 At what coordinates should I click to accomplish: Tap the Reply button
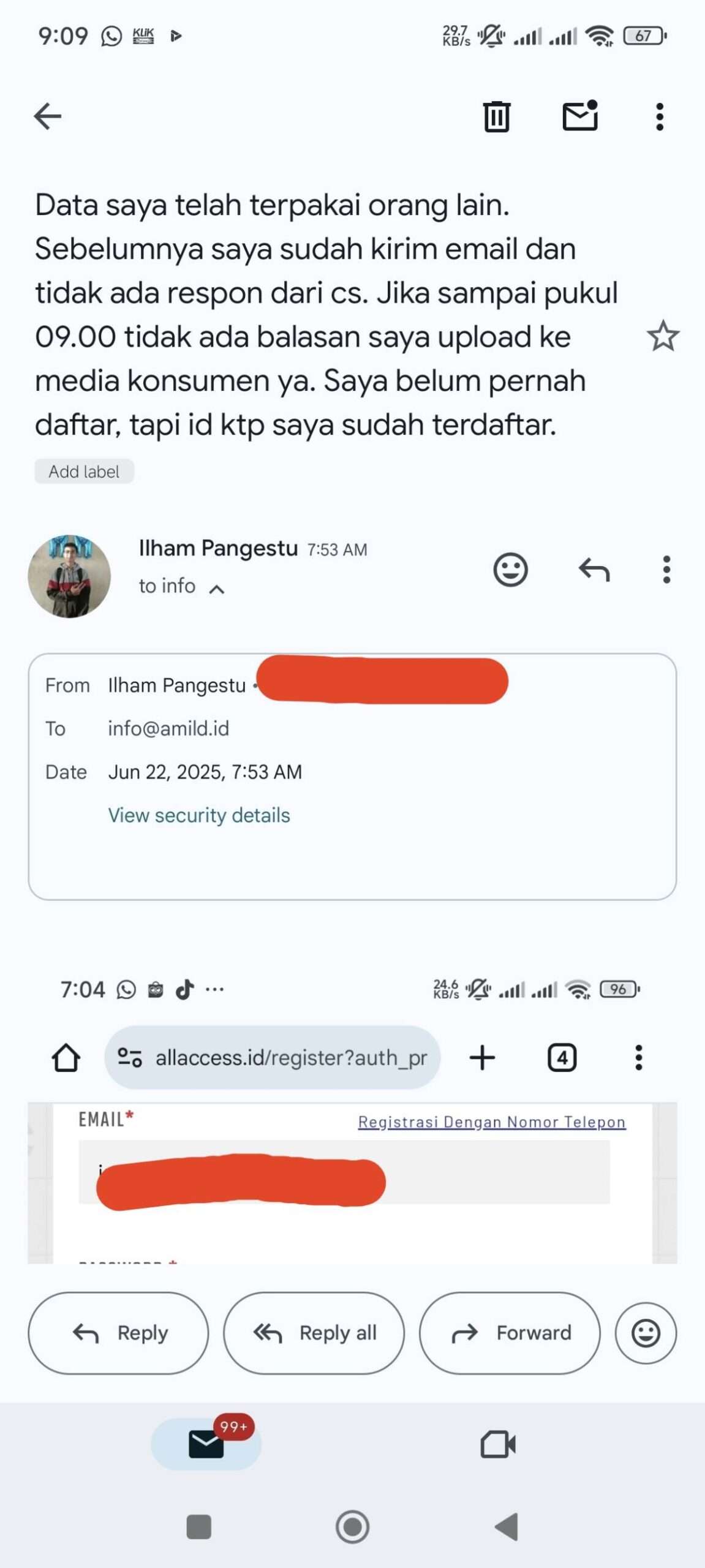pos(118,1333)
